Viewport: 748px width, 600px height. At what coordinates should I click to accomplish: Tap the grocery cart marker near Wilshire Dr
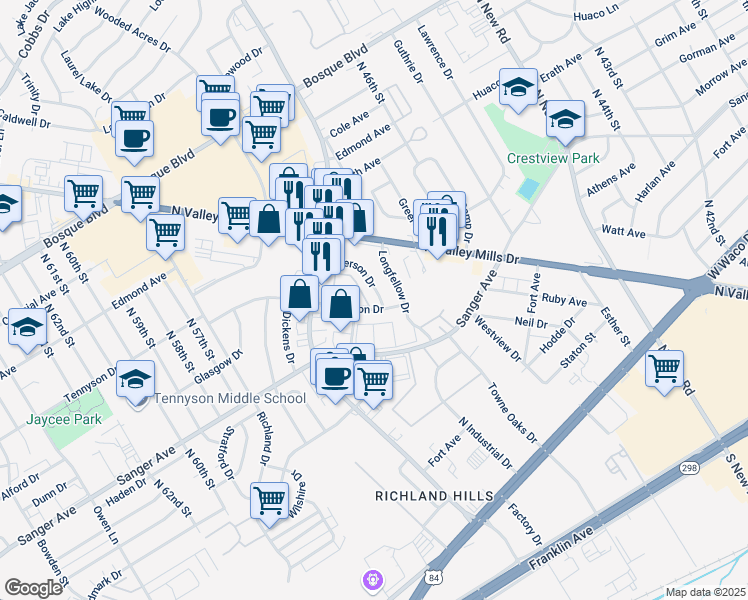(269, 499)
